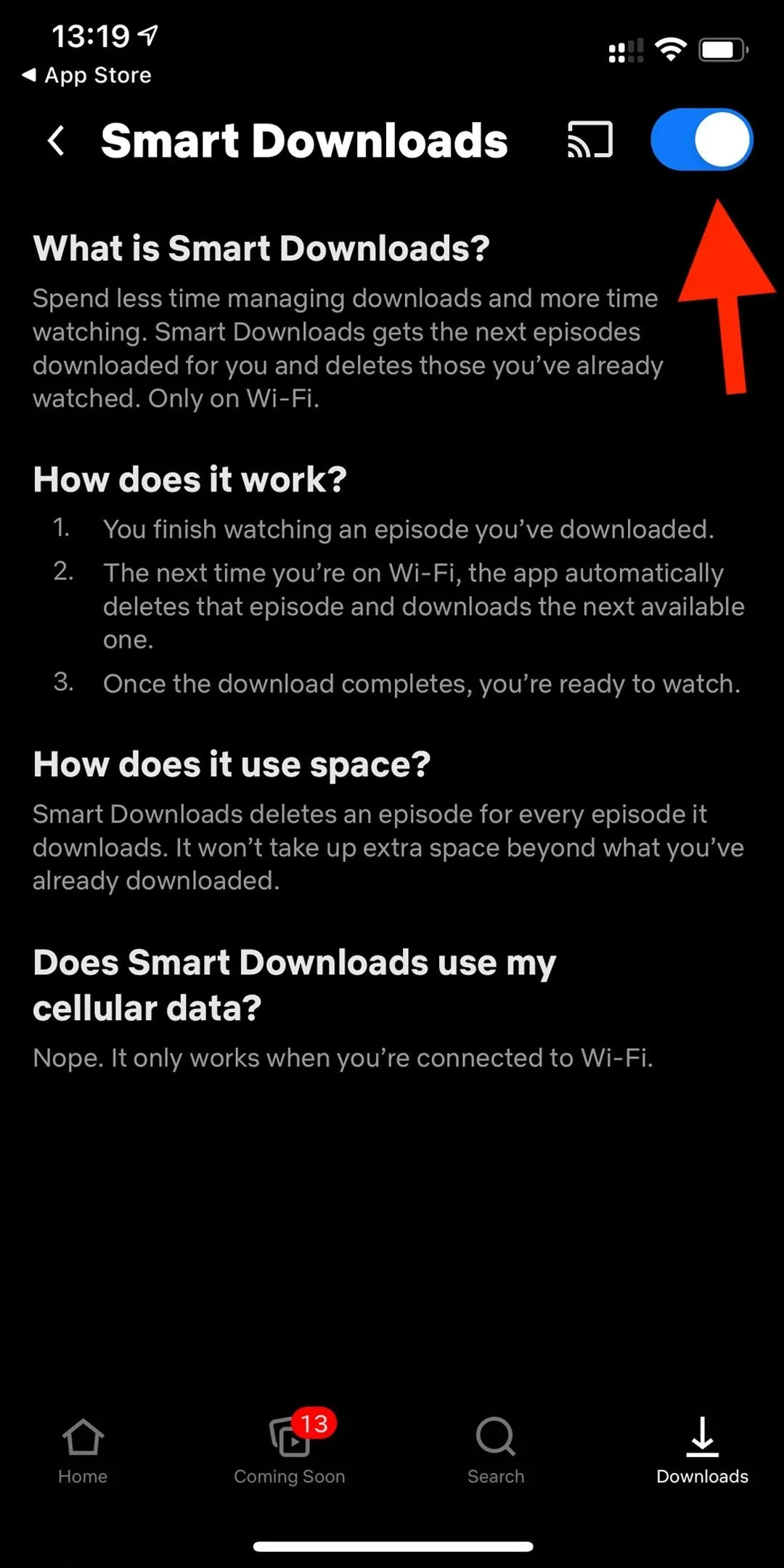Screen dimensions: 784x1568
Task: Turn off the Smart Downloads switch
Action: [701, 139]
